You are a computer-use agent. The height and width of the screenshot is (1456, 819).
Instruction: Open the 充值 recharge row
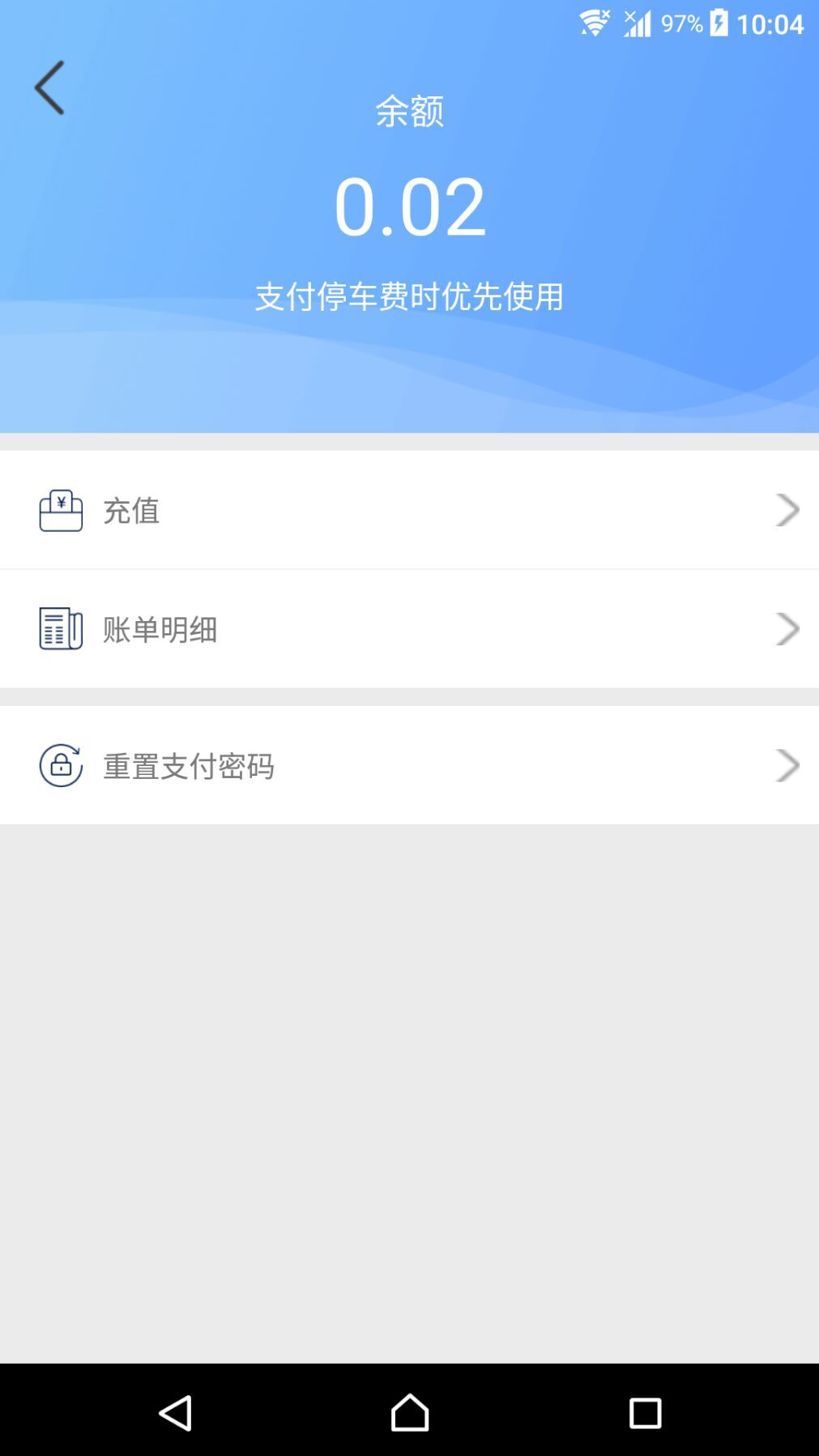409,510
